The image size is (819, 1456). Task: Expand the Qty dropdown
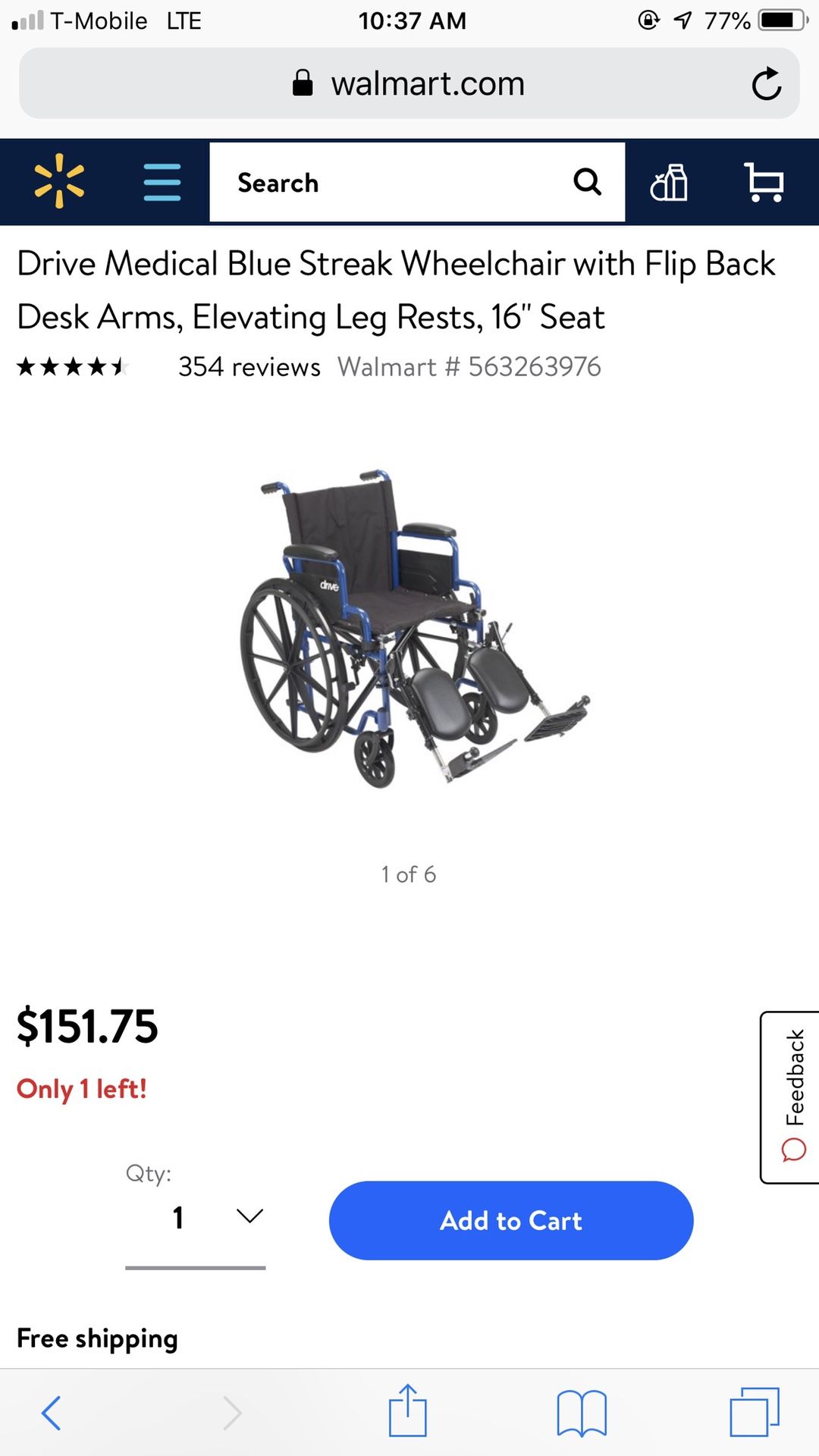point(196,1218)
